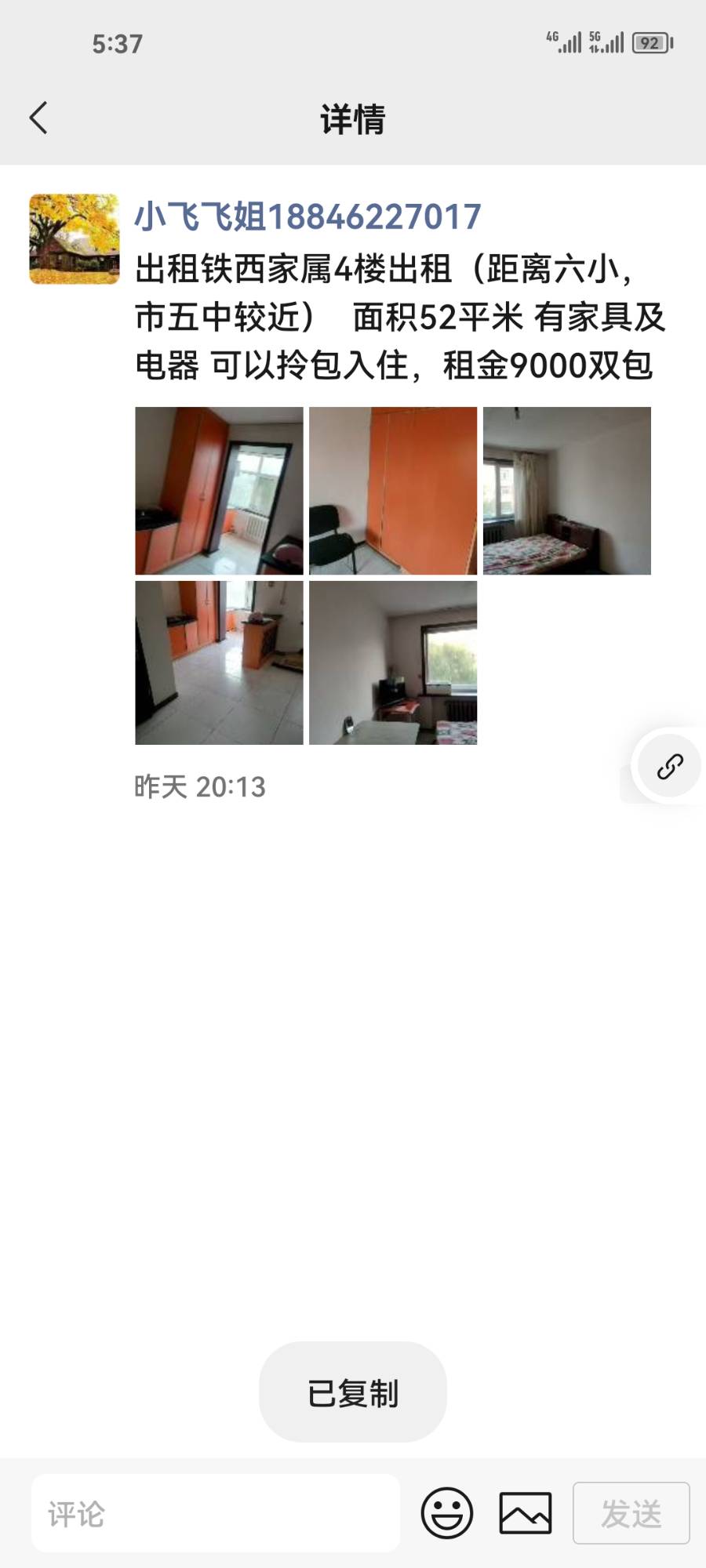706x1568 pixels.
Task: Attach an image to the comment
Action: pos(526,1513)
